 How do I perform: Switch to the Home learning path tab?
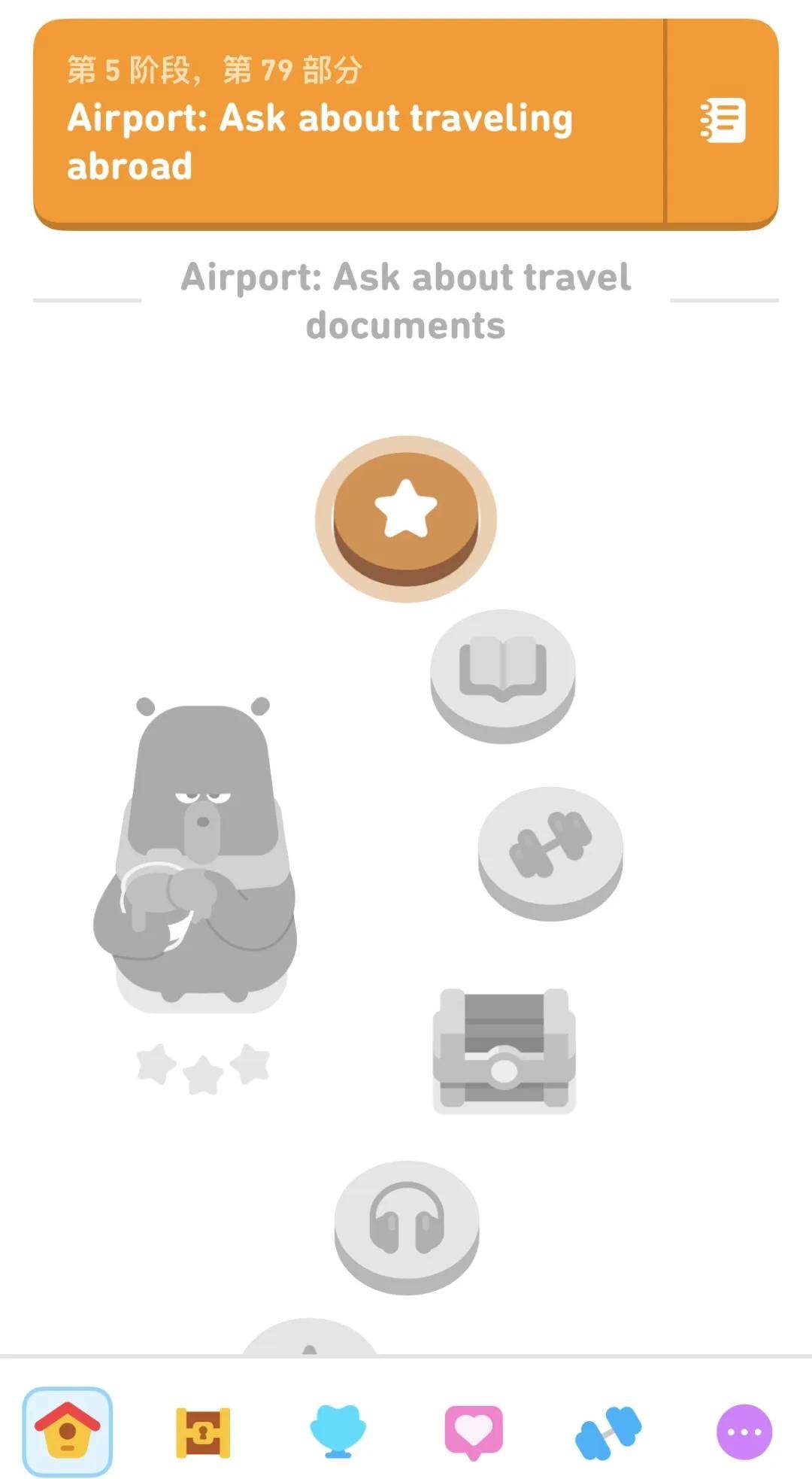point(68,1431)
